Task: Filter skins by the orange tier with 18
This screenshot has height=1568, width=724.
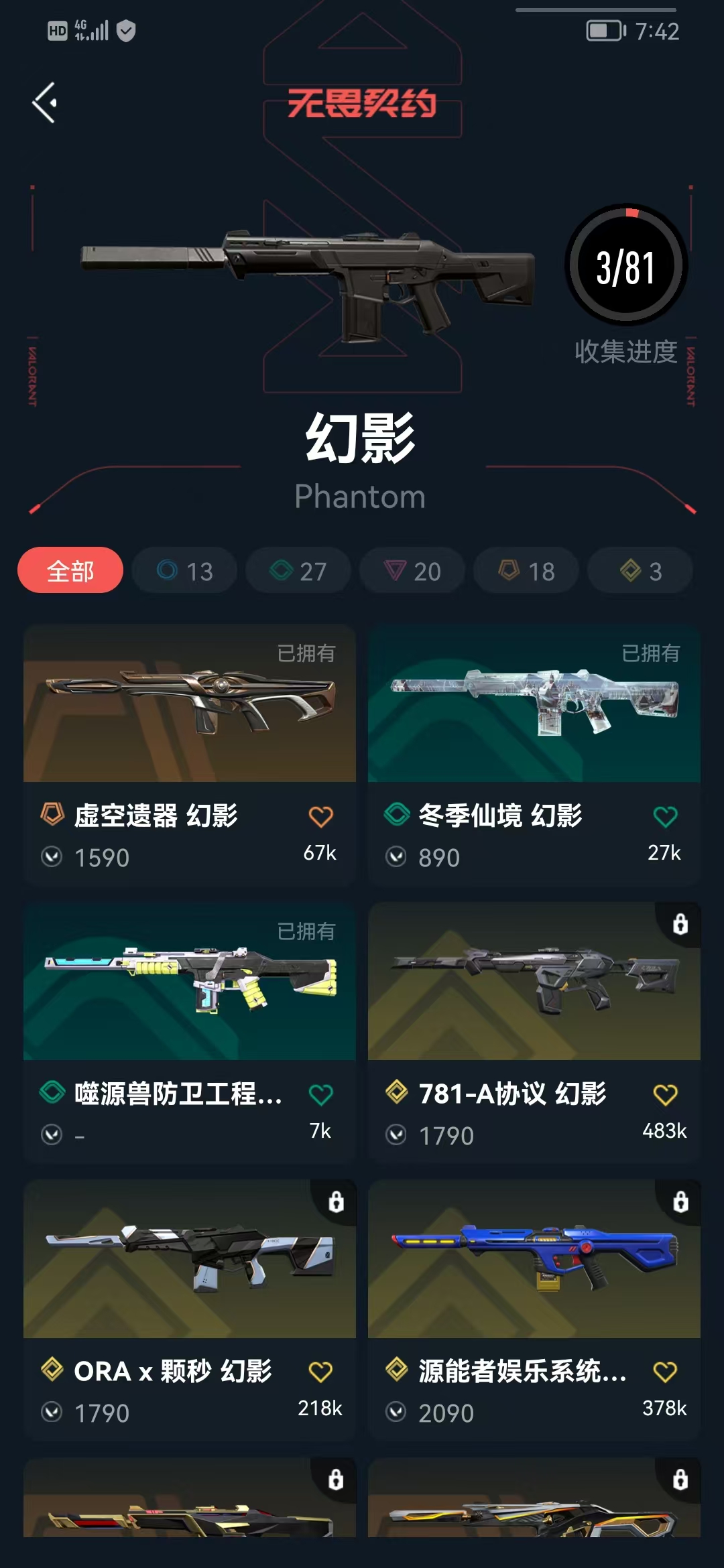Action: coord(526,571)
